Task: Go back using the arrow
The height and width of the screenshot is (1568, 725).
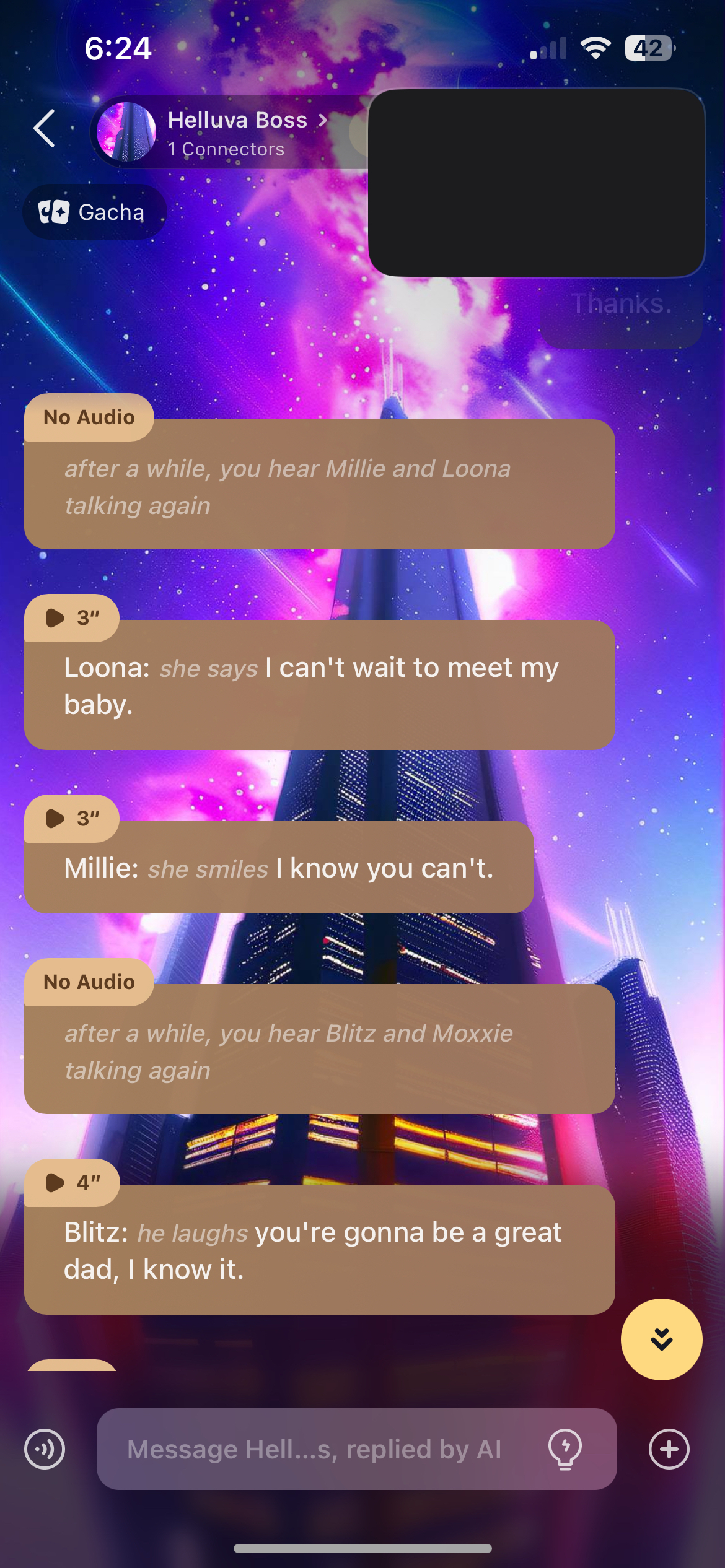Action: click(x=45, y=129)
